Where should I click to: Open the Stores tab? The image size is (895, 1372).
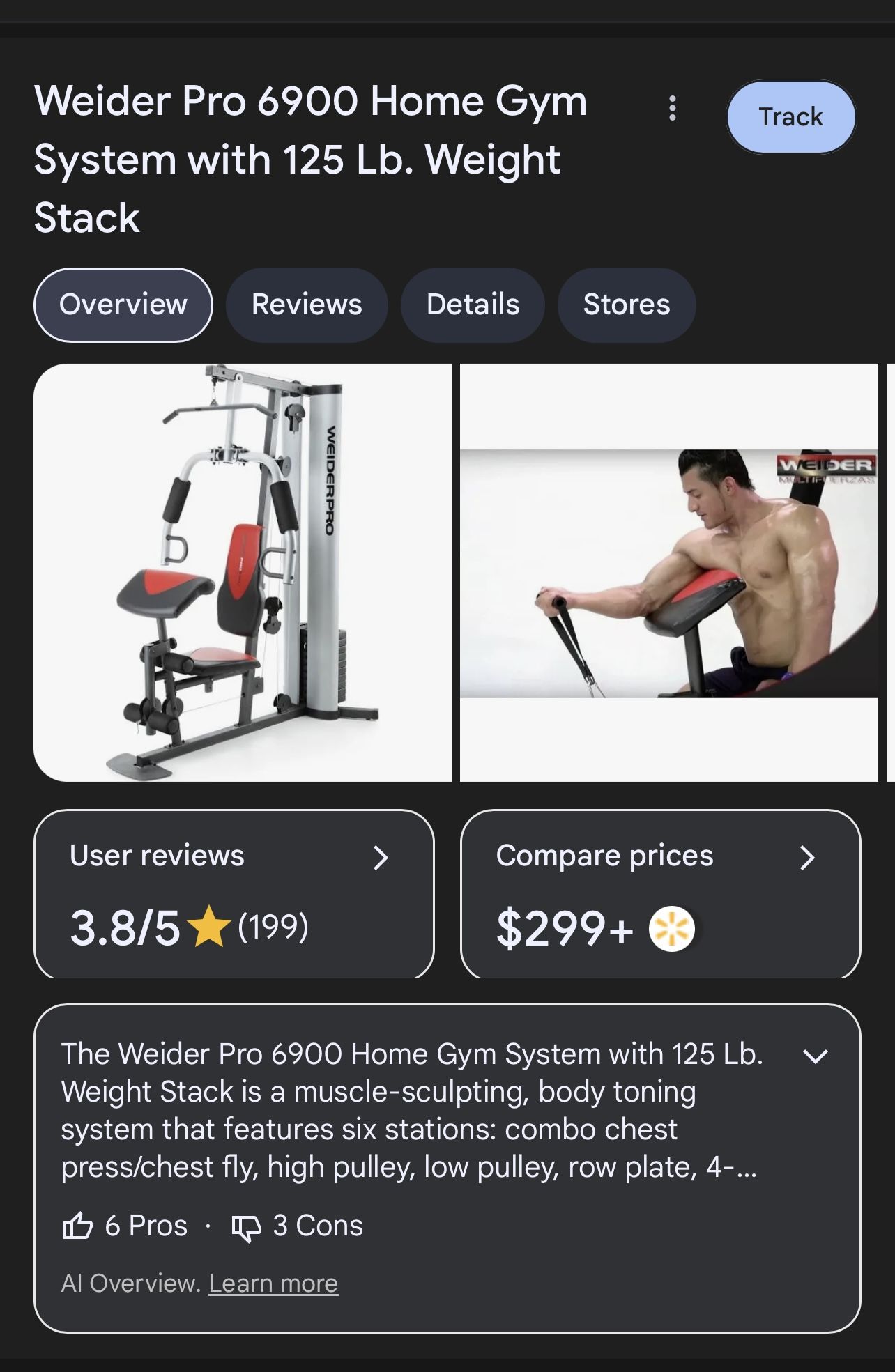coord(627,305)
